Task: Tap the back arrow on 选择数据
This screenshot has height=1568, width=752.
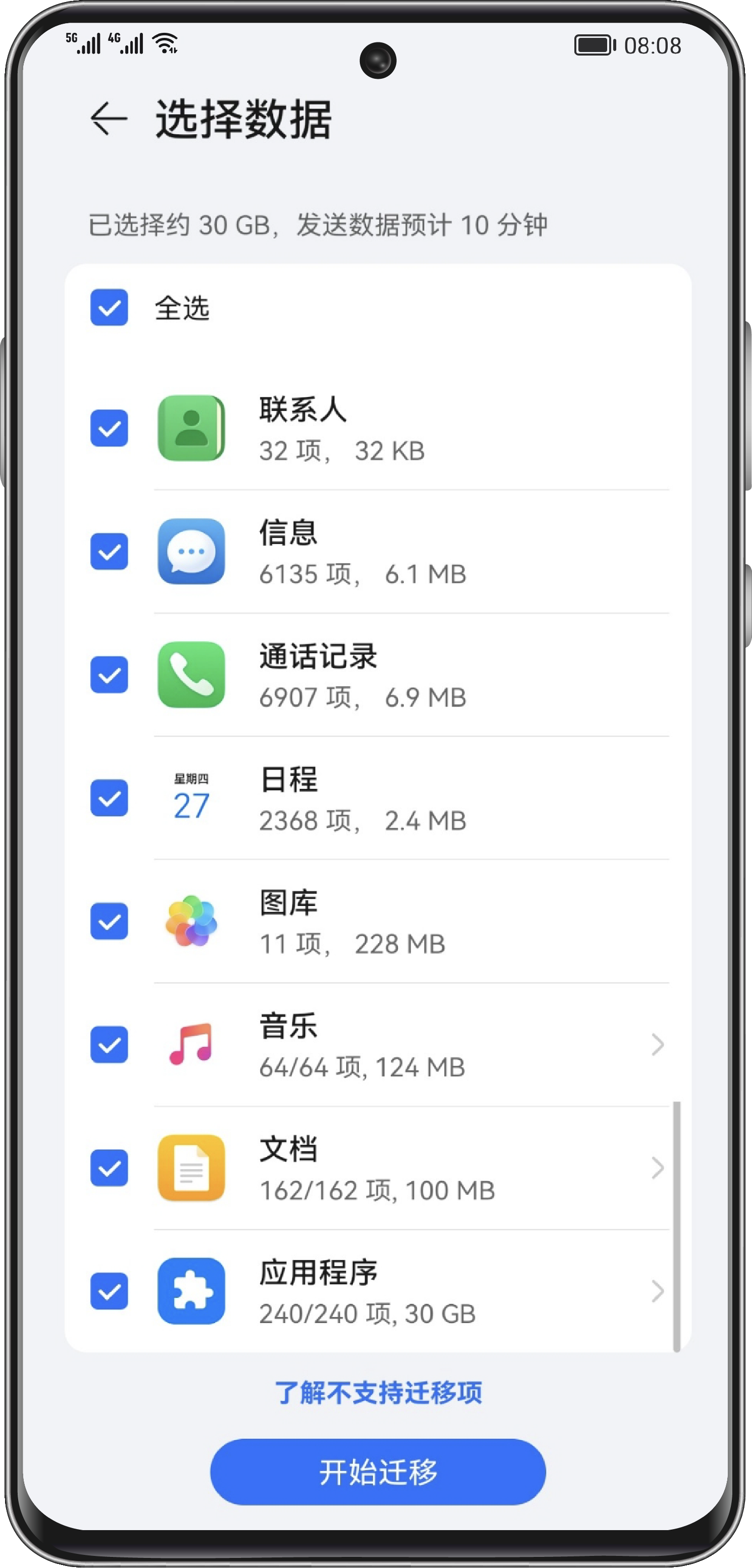Action: pos(109,119)
